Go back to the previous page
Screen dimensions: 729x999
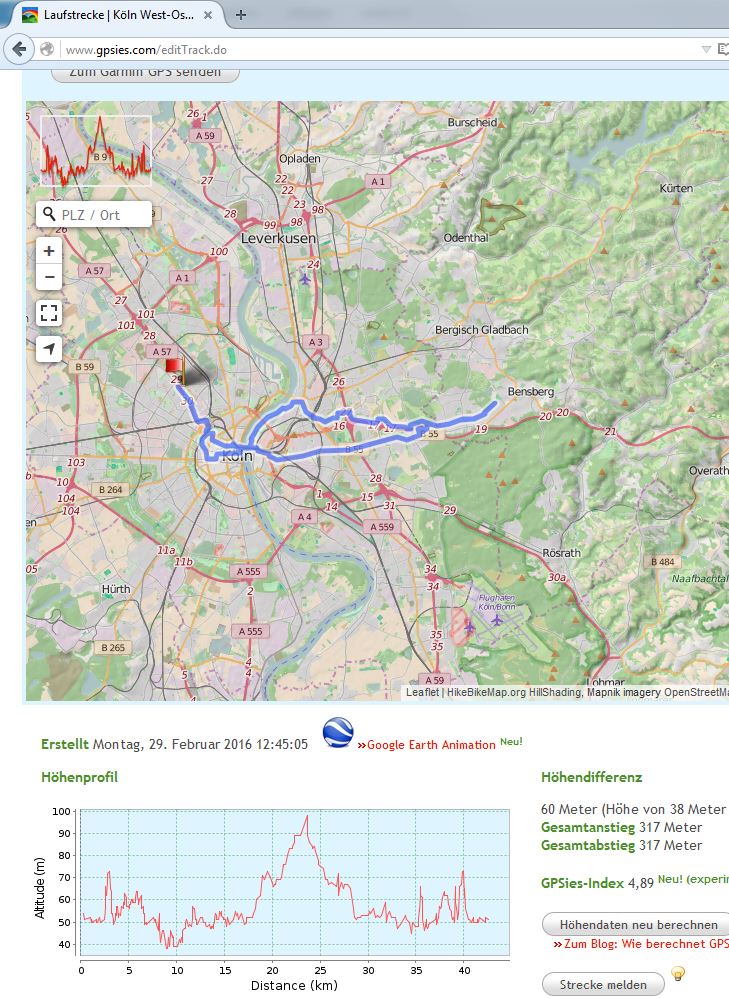[x=19, y=49]
